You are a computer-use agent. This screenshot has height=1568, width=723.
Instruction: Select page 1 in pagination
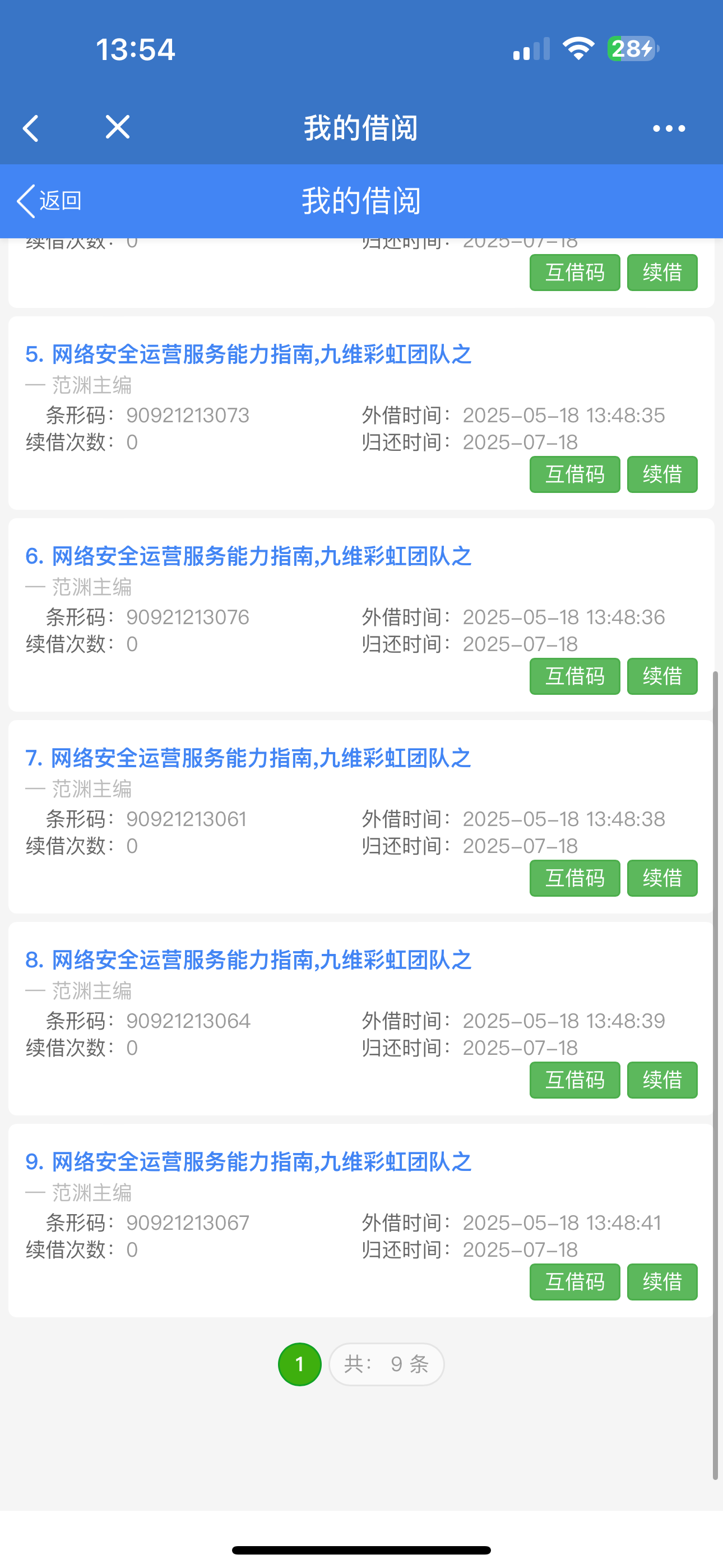click(x=299, y=1364)
